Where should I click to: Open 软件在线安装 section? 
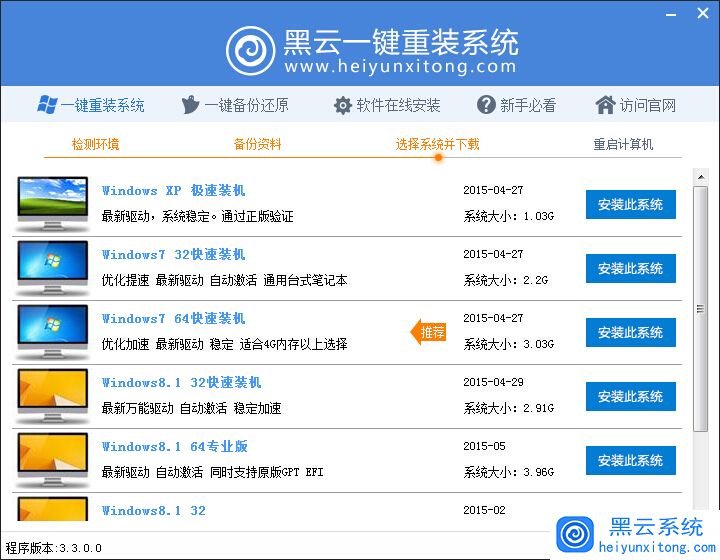(x=387, y=105)
